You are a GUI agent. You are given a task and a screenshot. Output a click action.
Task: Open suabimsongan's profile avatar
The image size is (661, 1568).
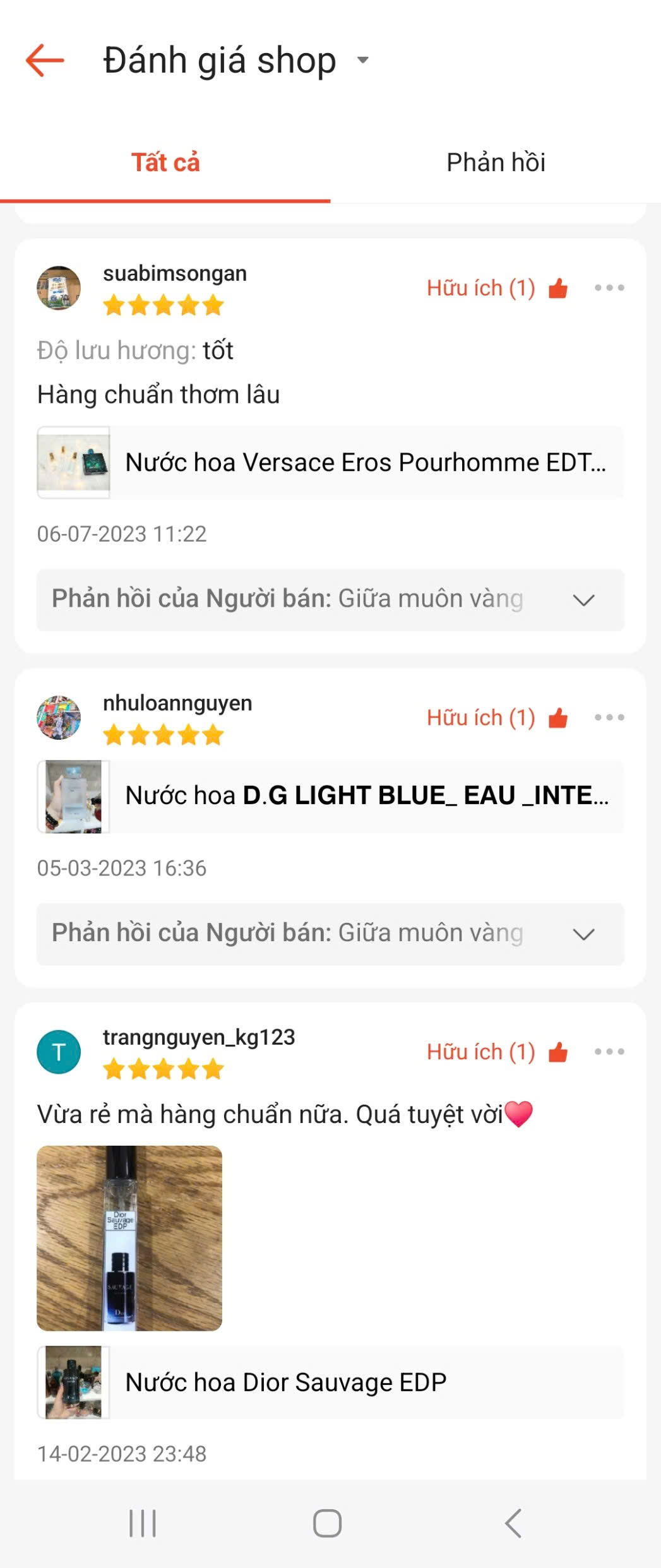point(59,287)
